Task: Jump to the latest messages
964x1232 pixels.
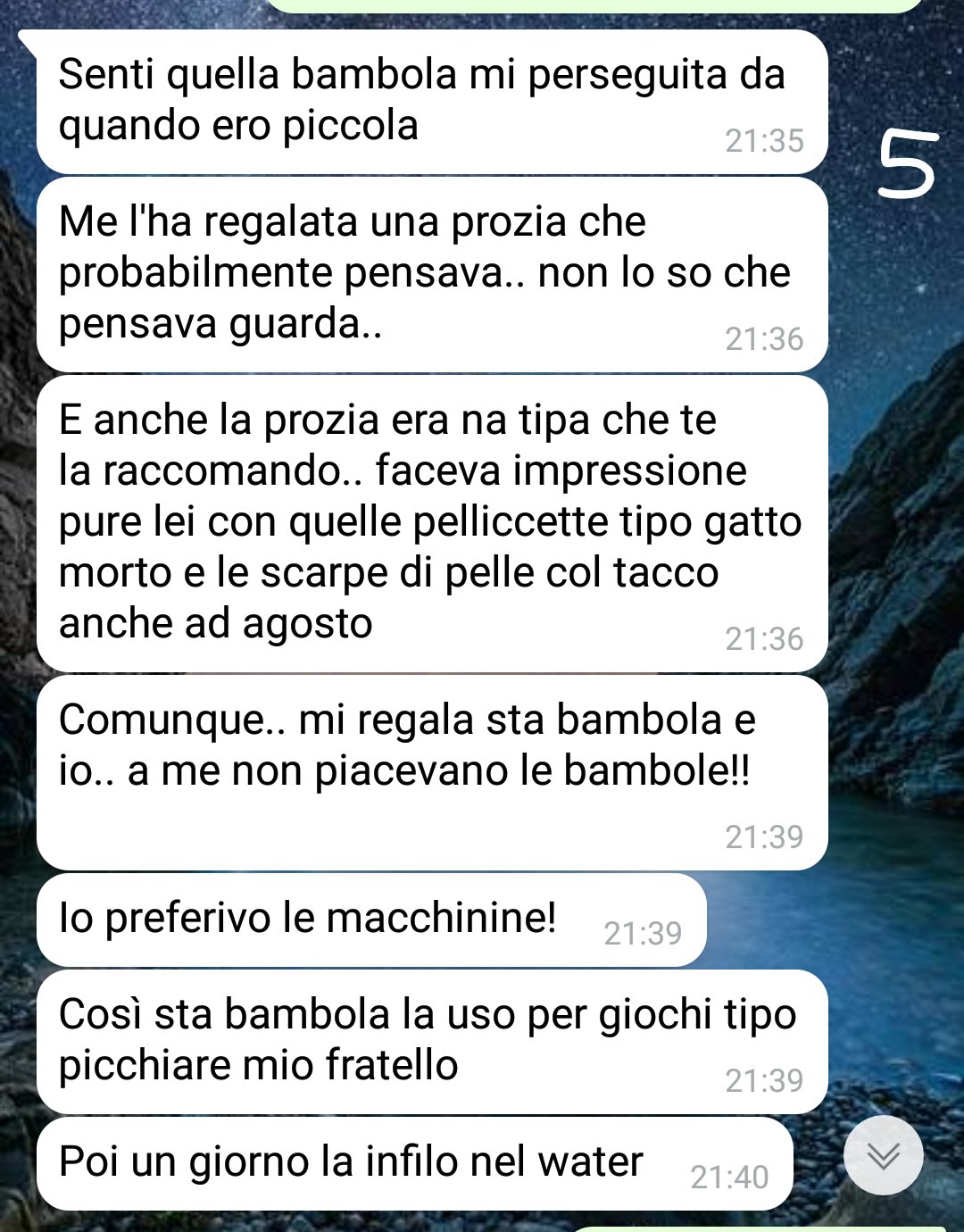Action: click(883, 1155)
